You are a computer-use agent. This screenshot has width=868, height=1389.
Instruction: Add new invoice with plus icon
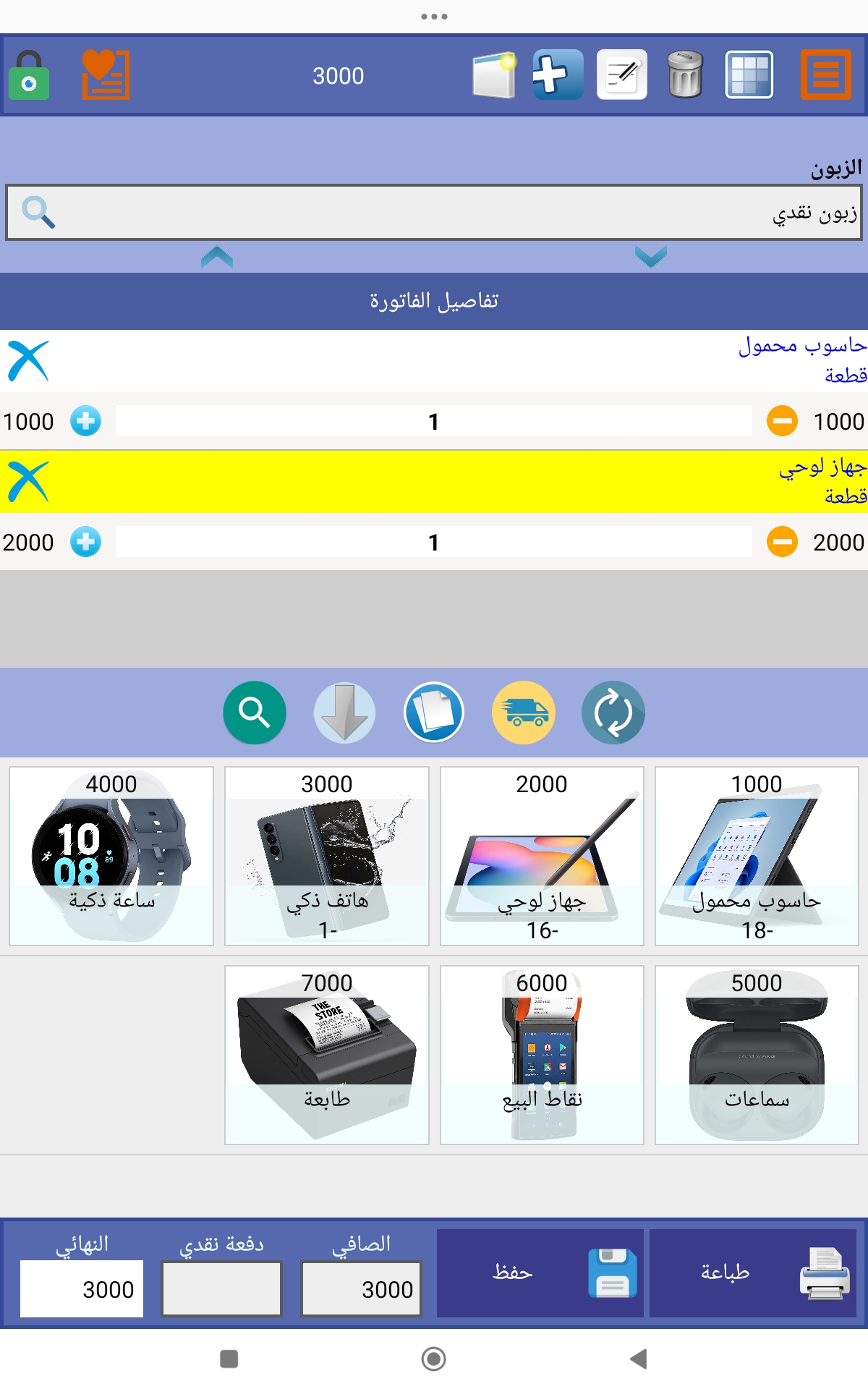[557, 75]
